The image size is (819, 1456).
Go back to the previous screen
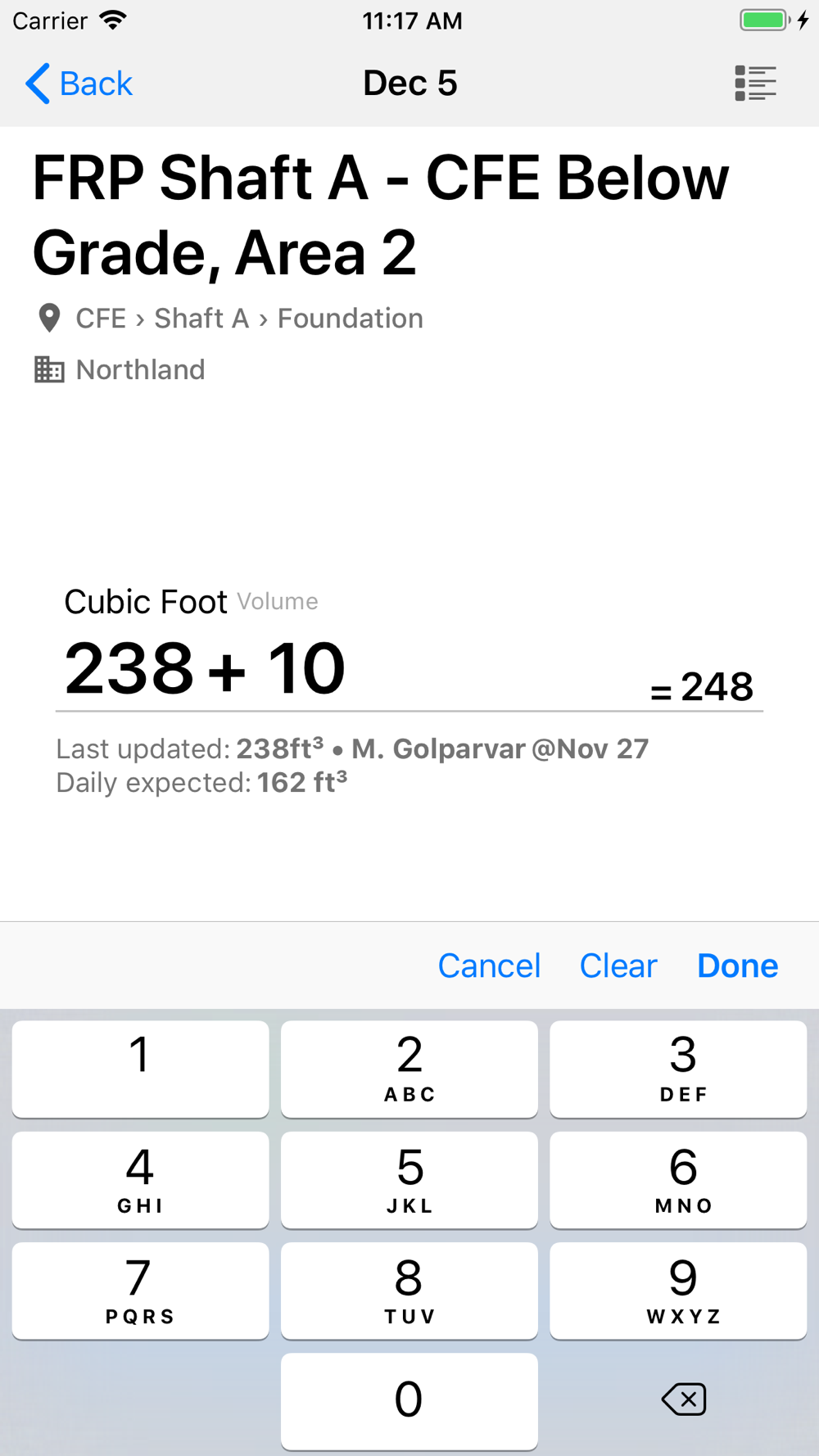tap(79, 84)
